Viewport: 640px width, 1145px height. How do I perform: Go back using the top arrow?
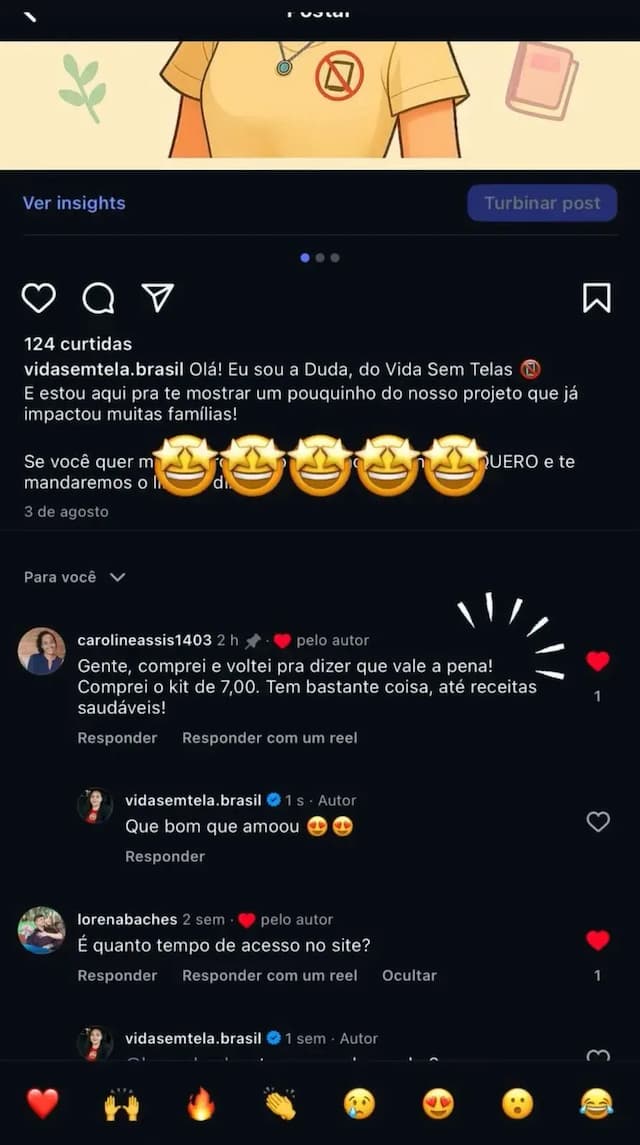30,14
